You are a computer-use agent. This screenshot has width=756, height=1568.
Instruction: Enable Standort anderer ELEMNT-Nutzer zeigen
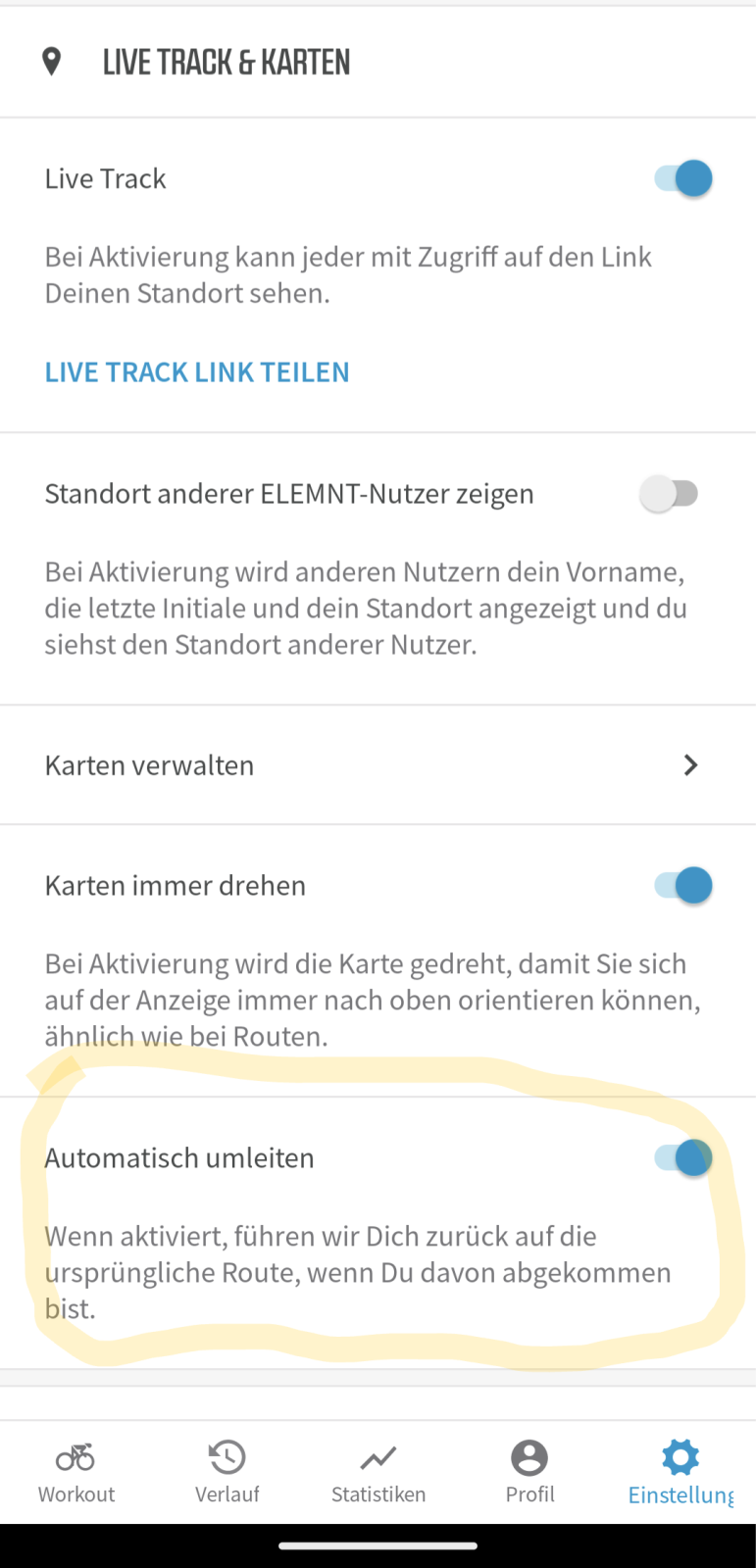[670, 494]
